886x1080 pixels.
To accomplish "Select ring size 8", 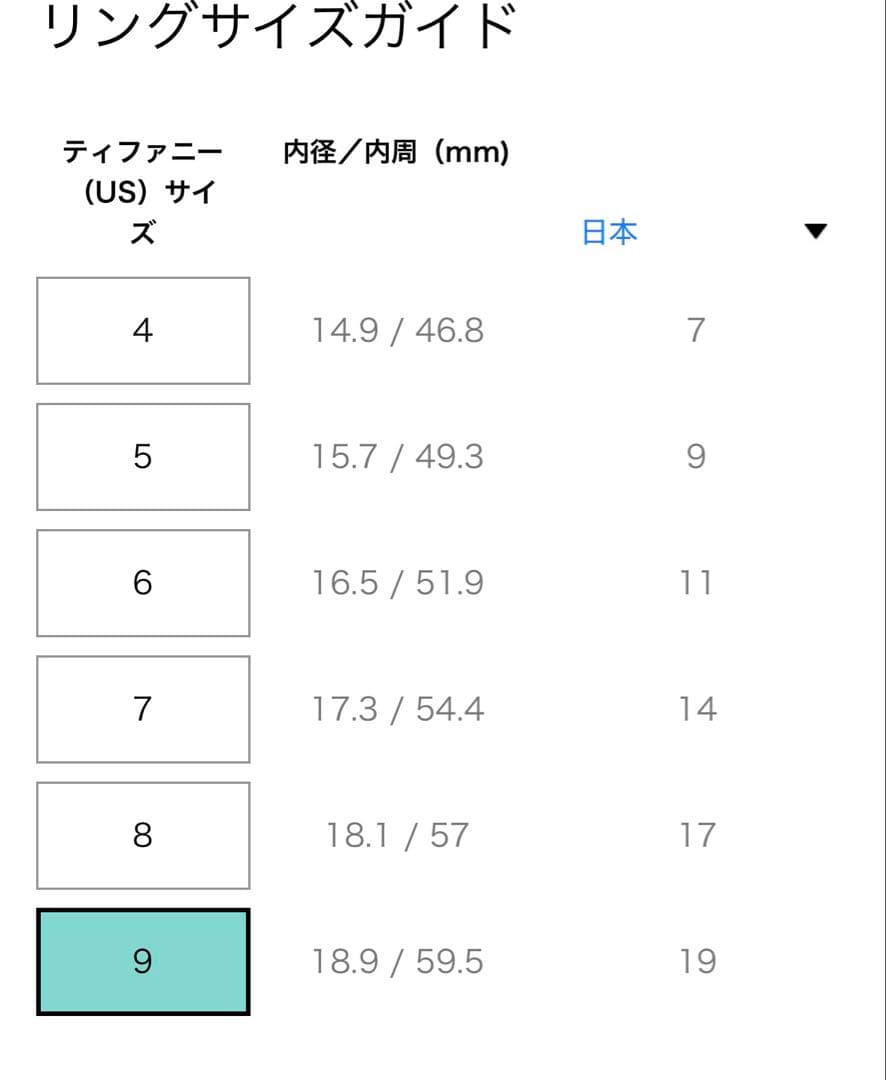I will coord(143,835).
